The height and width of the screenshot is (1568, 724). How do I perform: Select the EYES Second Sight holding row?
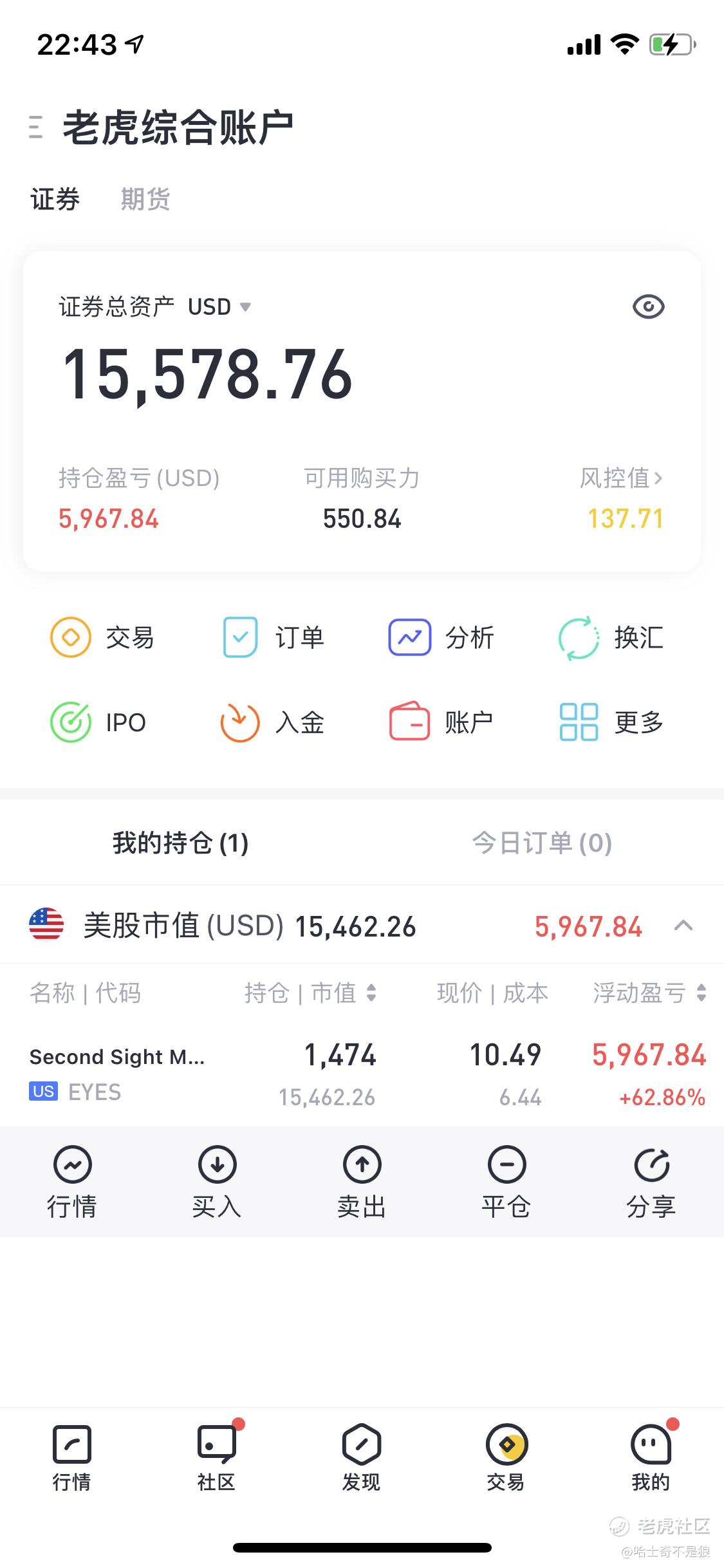(x=362, y=1074)
